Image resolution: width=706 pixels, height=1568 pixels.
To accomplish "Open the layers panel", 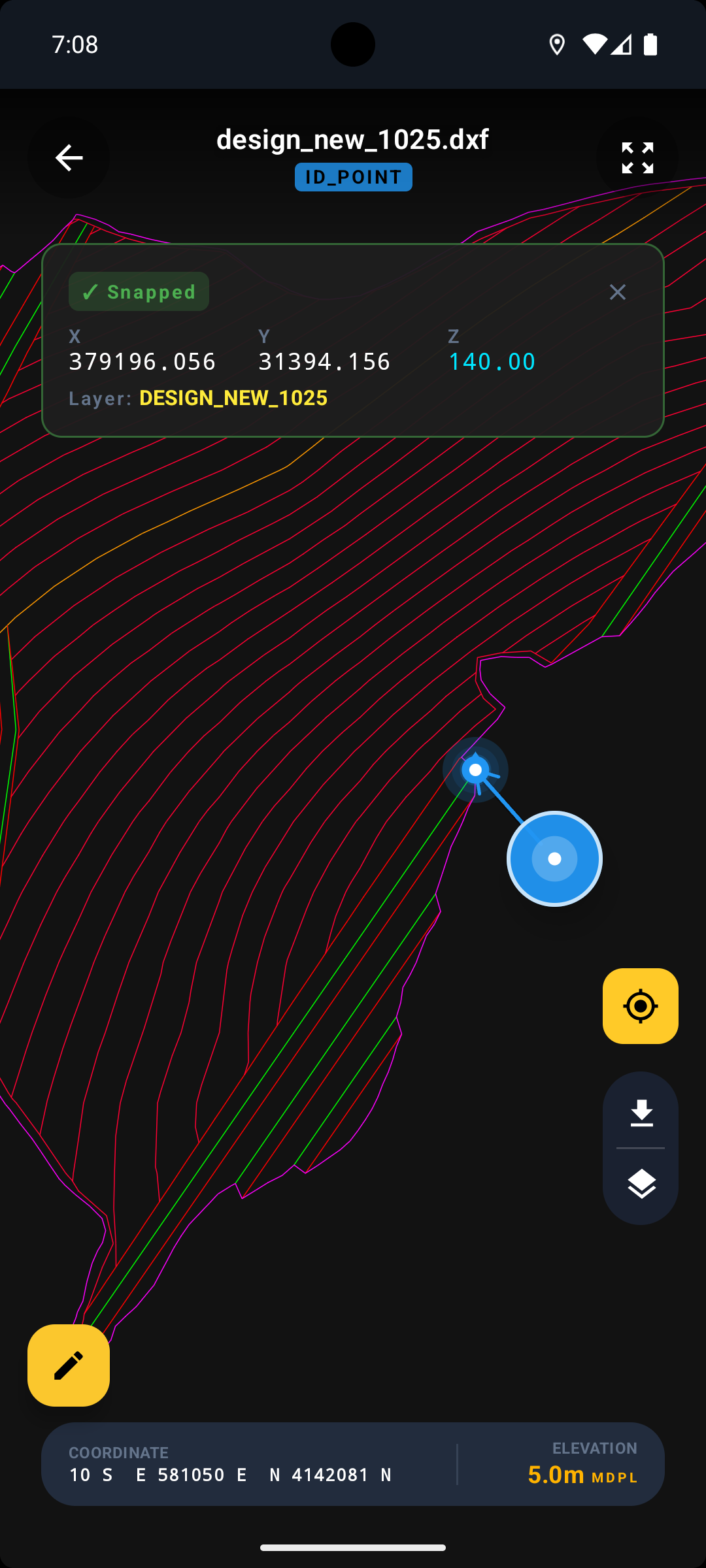I will click(641, 1184).
